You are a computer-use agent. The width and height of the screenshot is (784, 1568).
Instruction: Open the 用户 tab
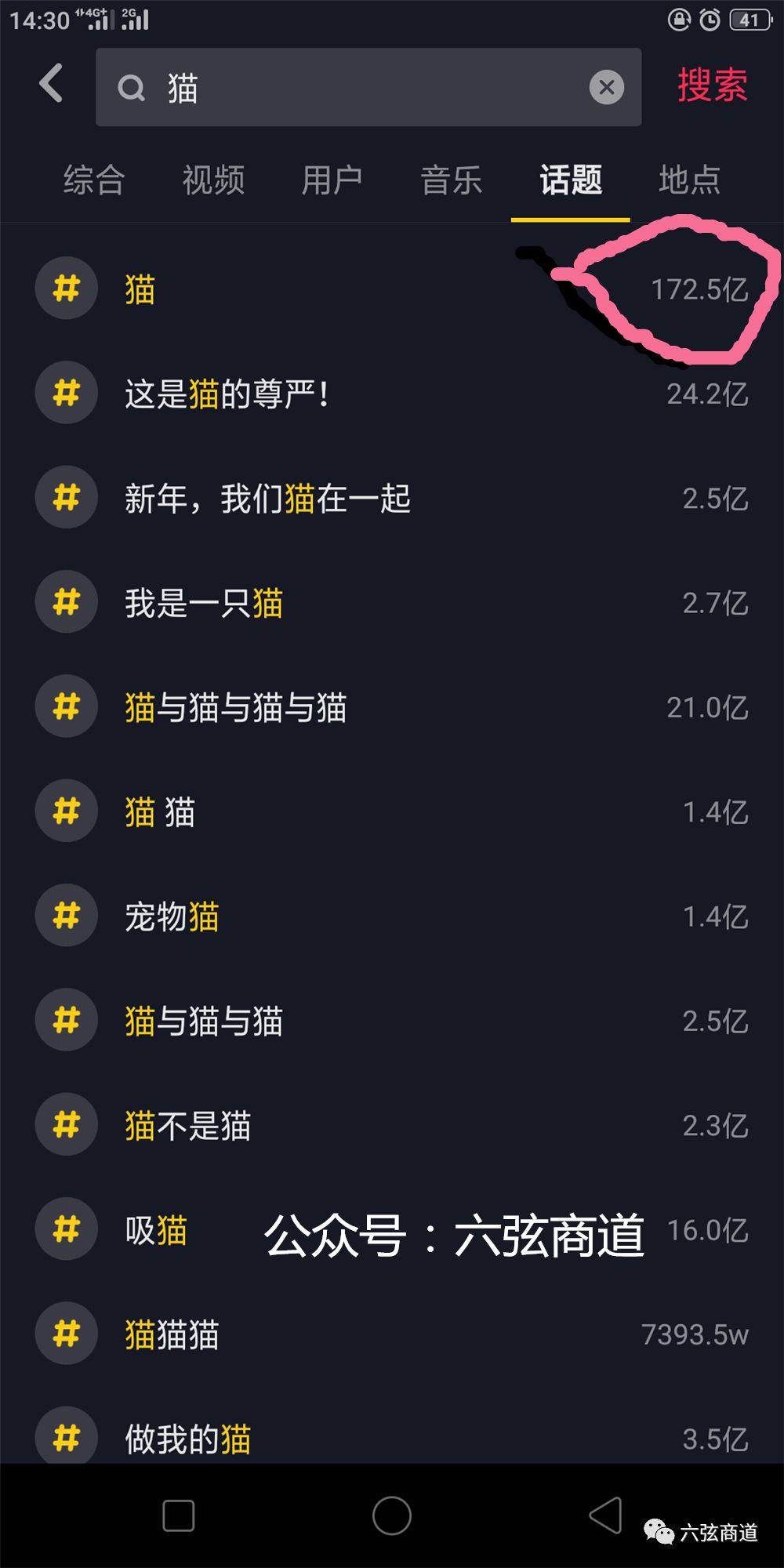click(x=332, y=180)
